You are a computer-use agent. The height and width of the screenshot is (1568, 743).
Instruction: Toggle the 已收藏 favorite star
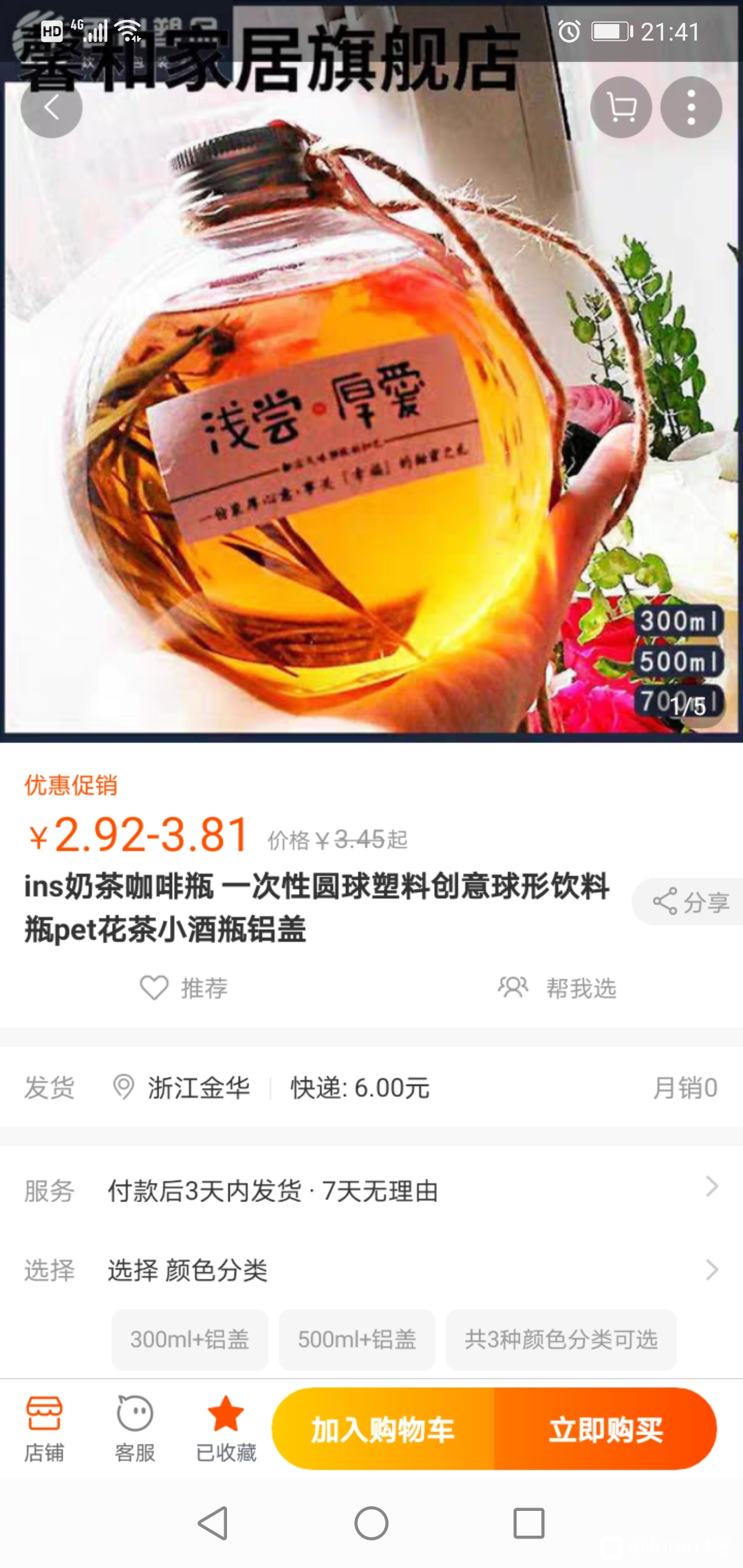tap(226, 1428)
